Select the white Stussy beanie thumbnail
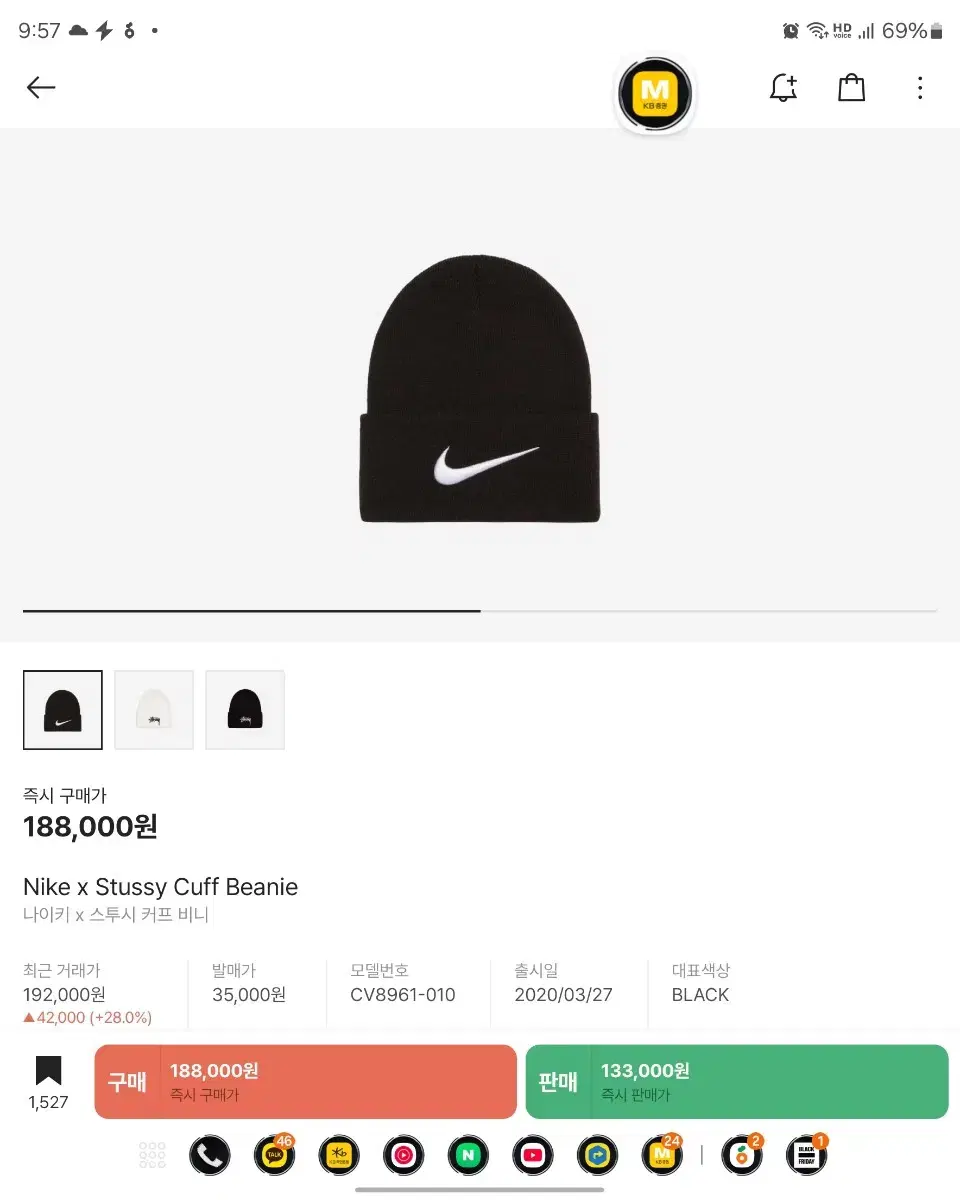The height and width of the screenshot is (1200, 960). pyautogui.click(x=153, y=710)
